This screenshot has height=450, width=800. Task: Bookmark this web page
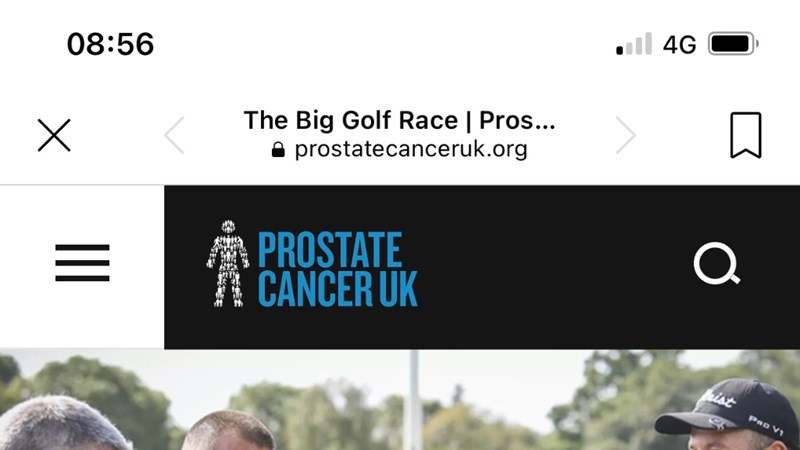745,135
